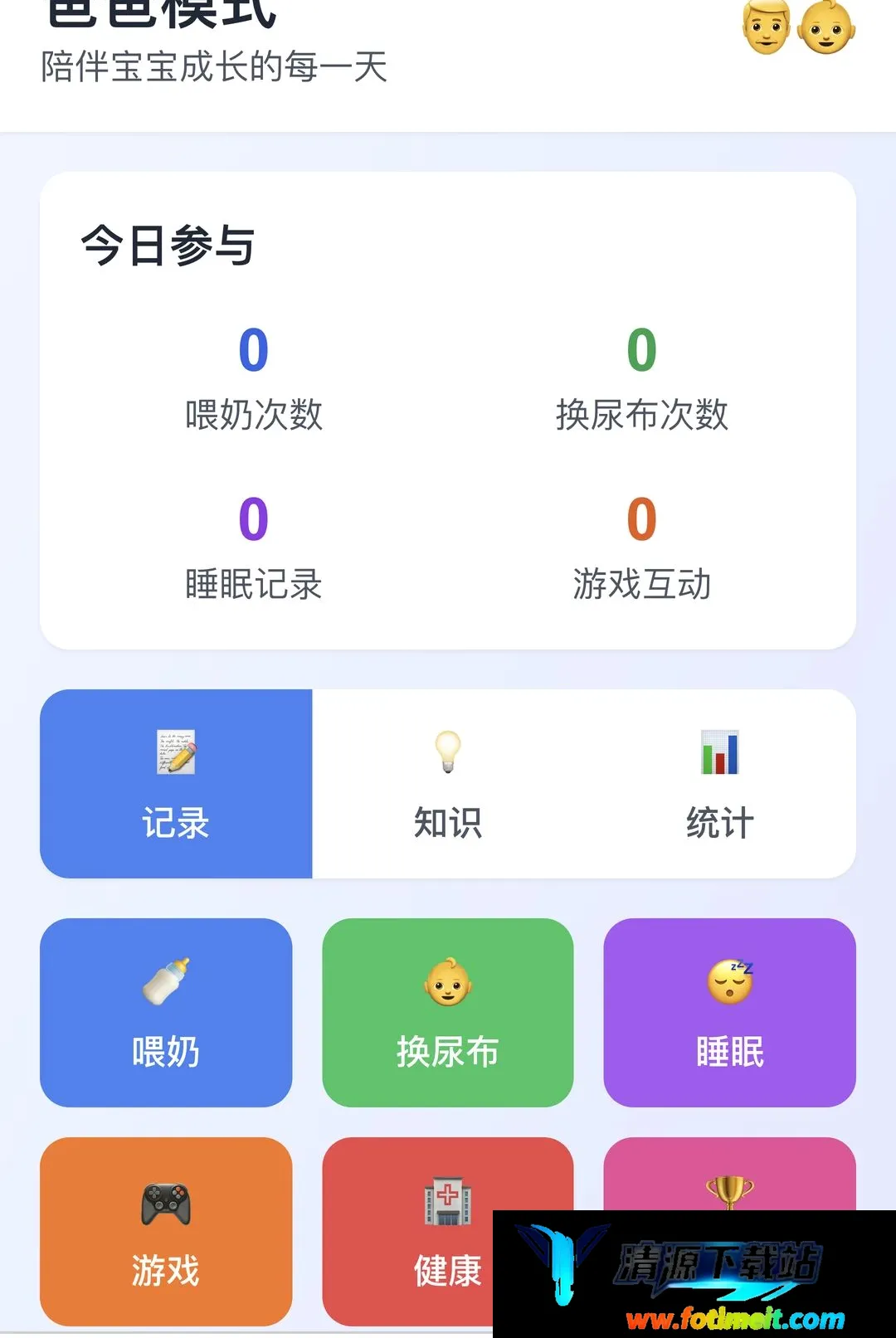Image resolution: width=896 pixels, height=1338 pixels.
Task: Open the 统计 tab
Action: click(720, 783)
